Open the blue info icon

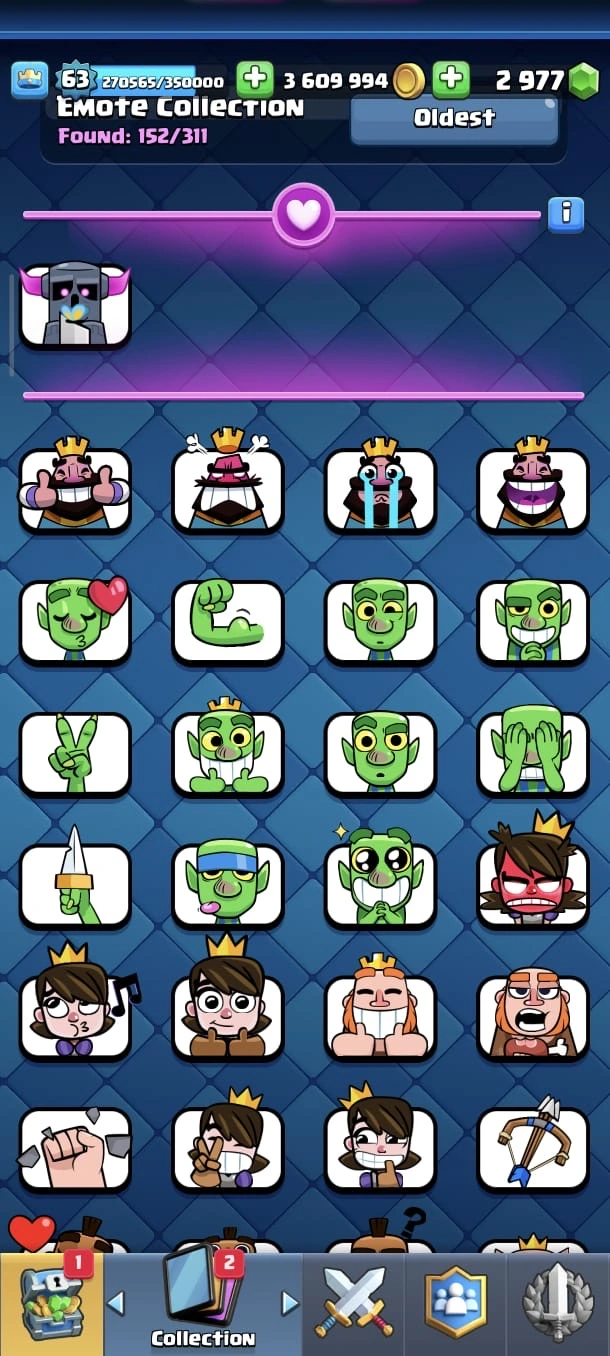pyautogui.click(x=566, y=214)
